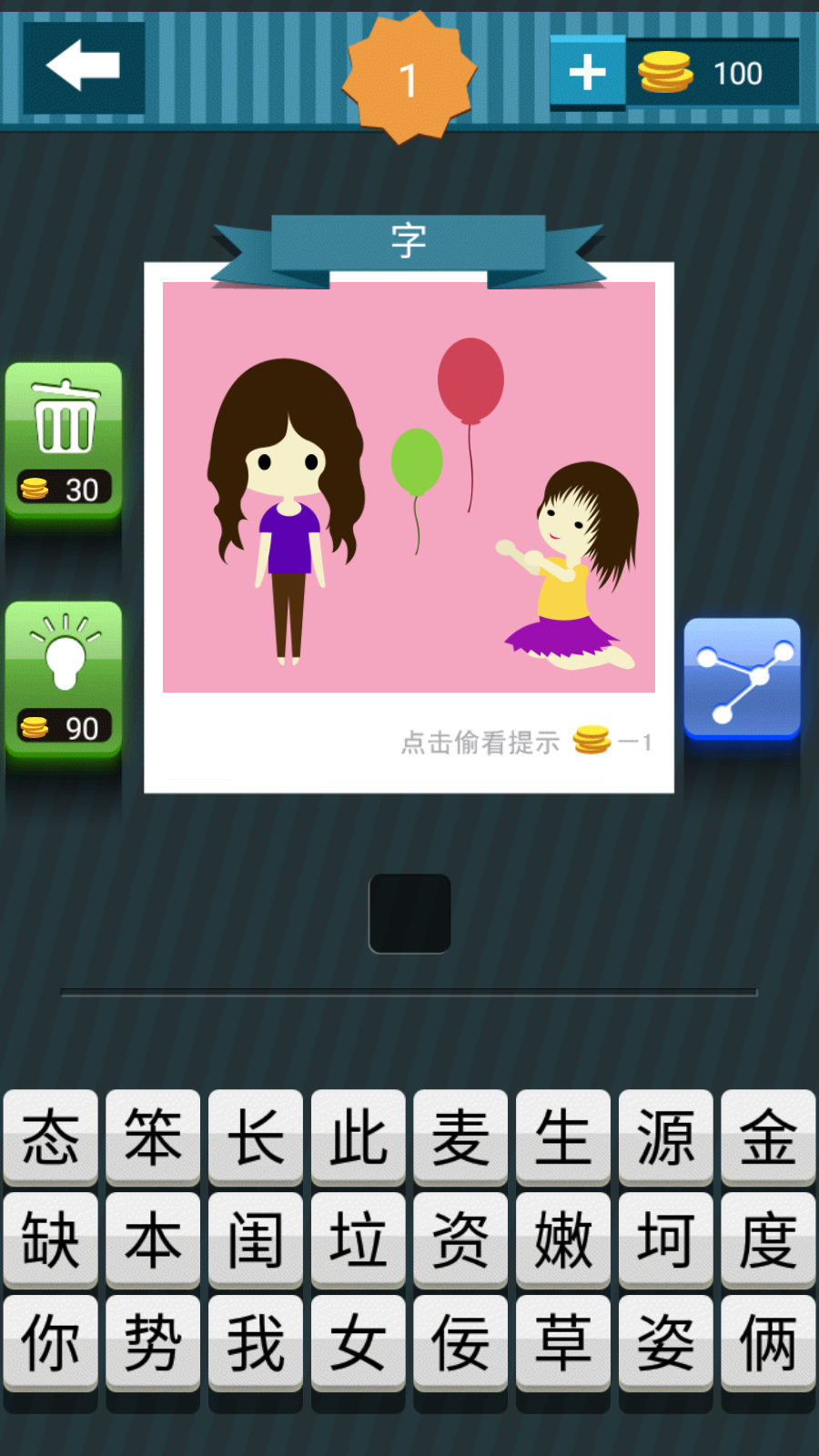
Task: Pick the character 源
Action: [665, 1137]
